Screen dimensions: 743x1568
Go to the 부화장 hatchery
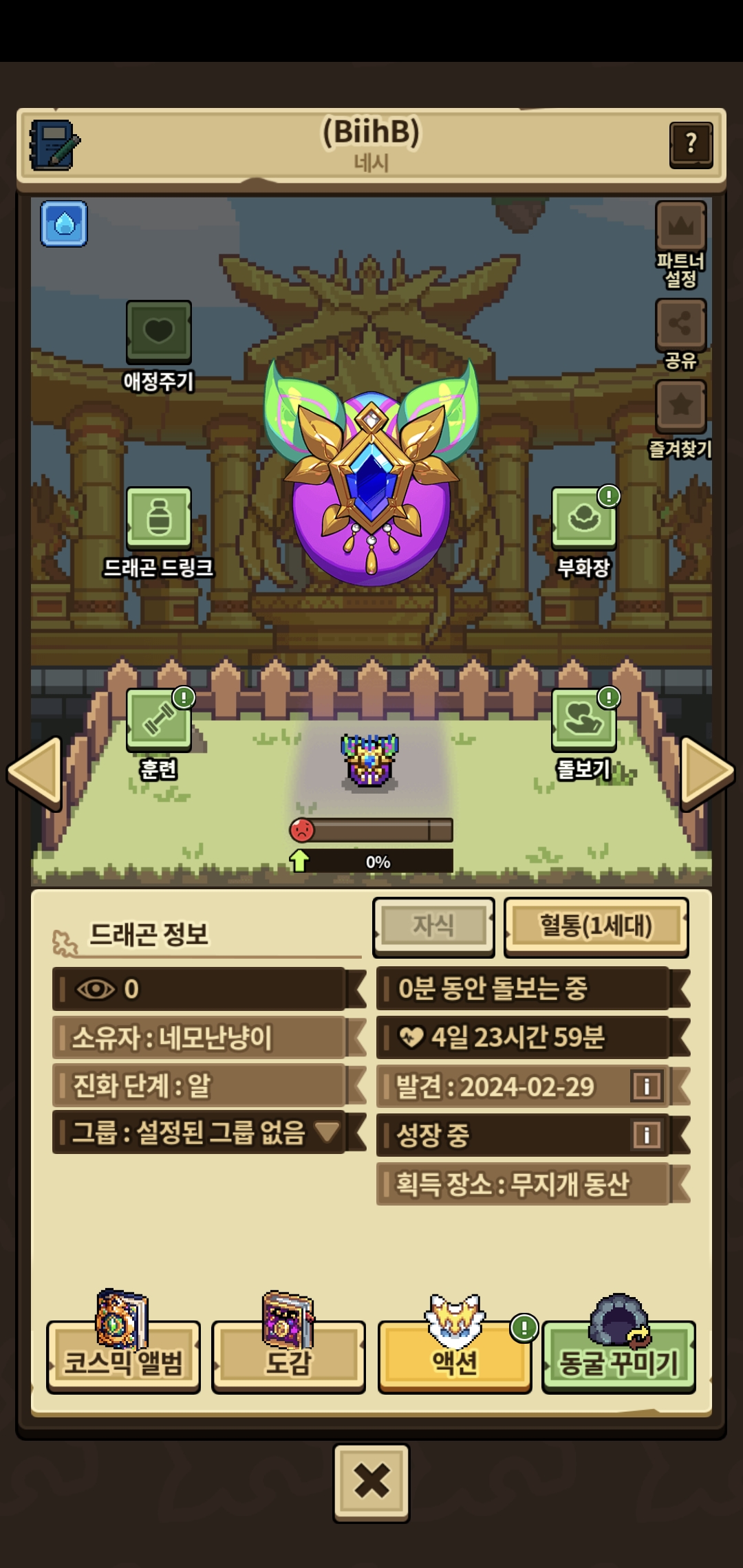click(x=583, y=519)
